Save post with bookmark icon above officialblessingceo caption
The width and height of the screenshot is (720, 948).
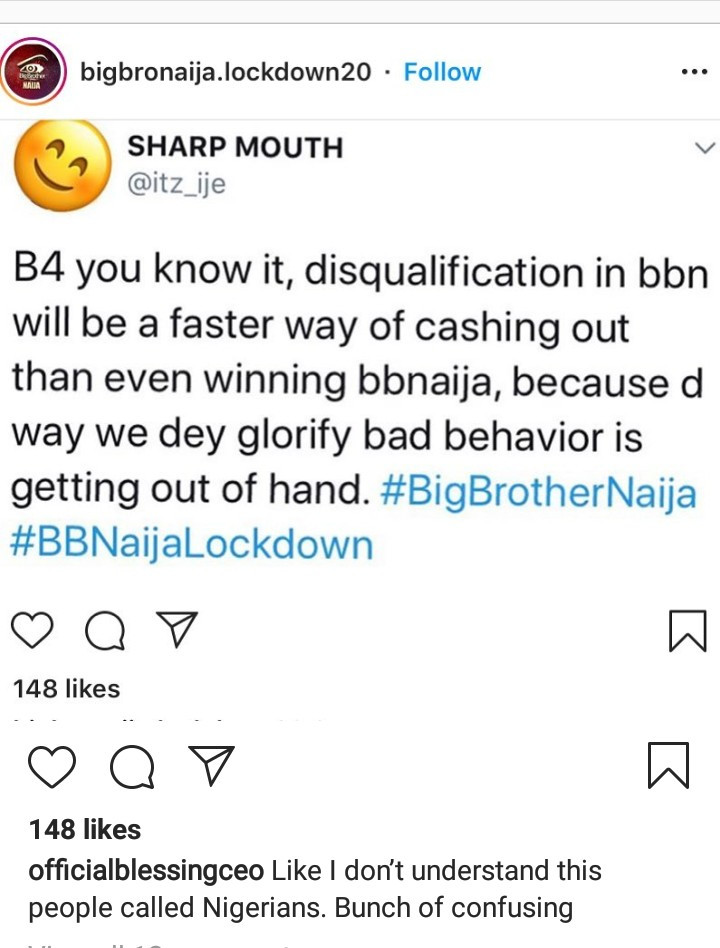click(667, 765)
